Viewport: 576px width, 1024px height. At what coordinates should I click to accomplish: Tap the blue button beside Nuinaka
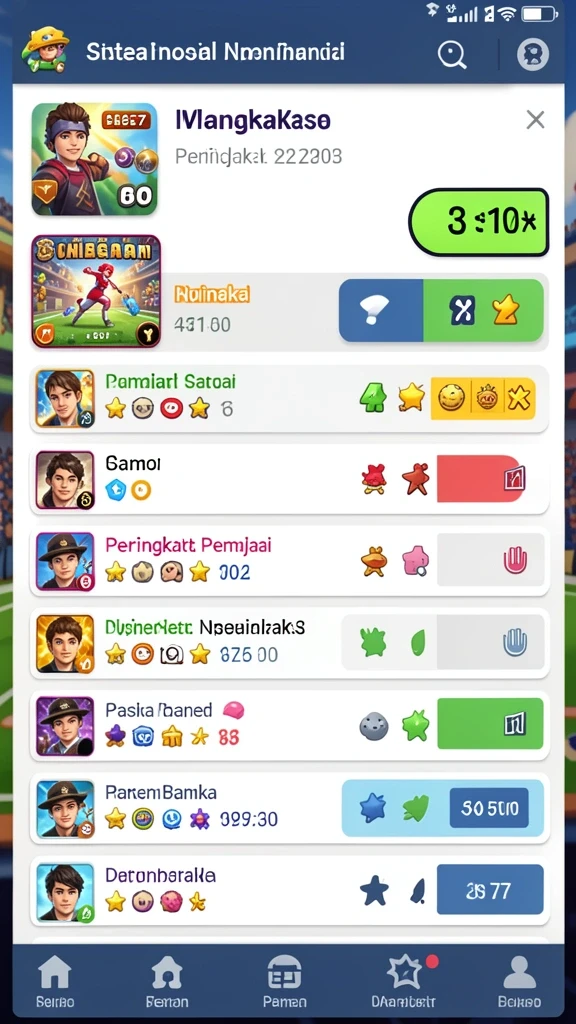pos(381,310)
